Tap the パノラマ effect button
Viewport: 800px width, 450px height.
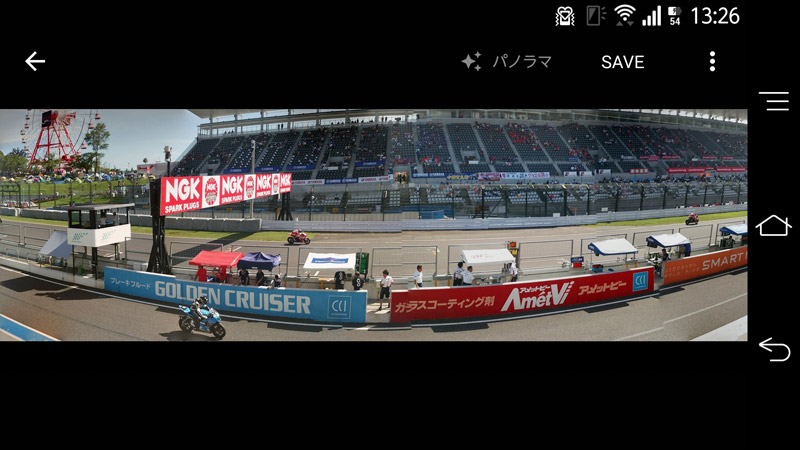click(x=507, y=62)
